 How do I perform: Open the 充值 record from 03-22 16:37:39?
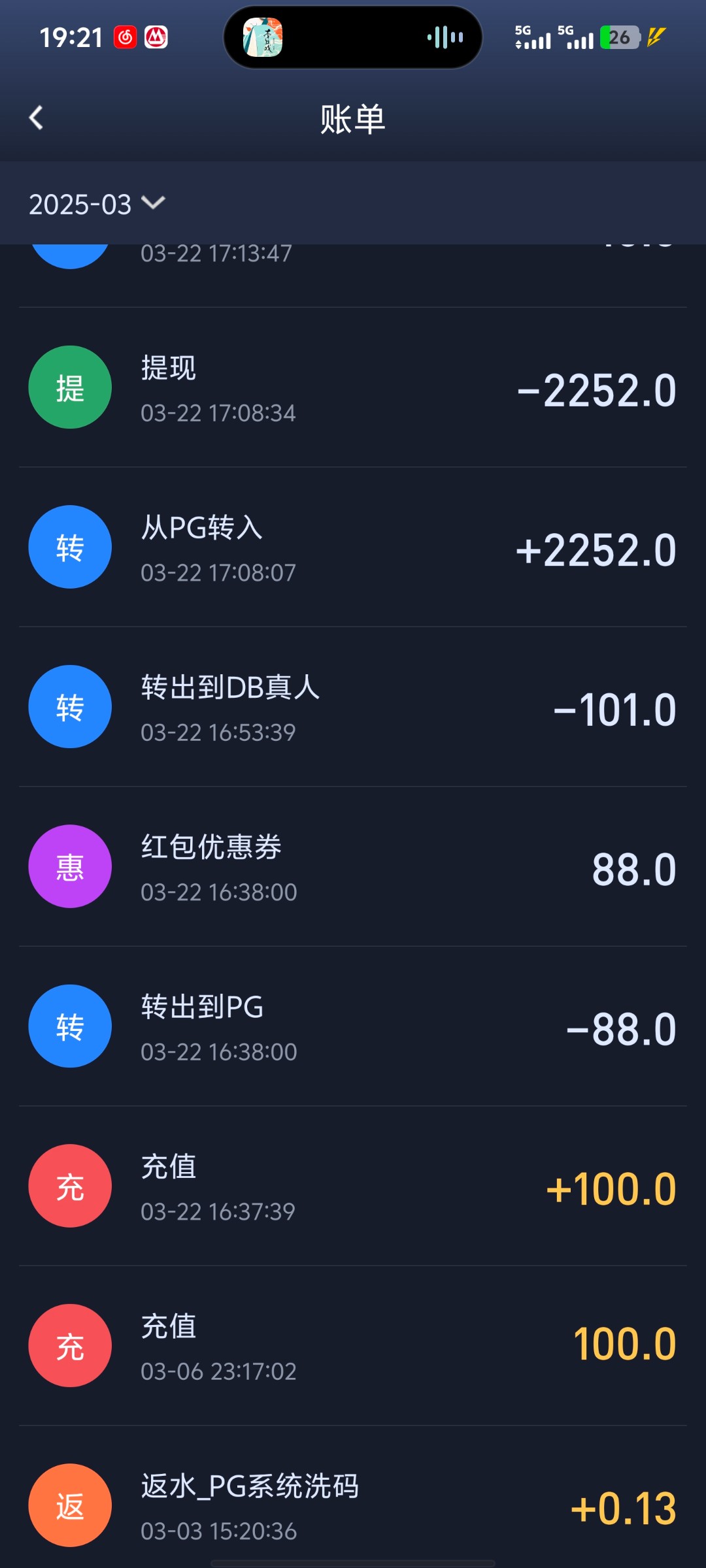[x=353, y=1186]
